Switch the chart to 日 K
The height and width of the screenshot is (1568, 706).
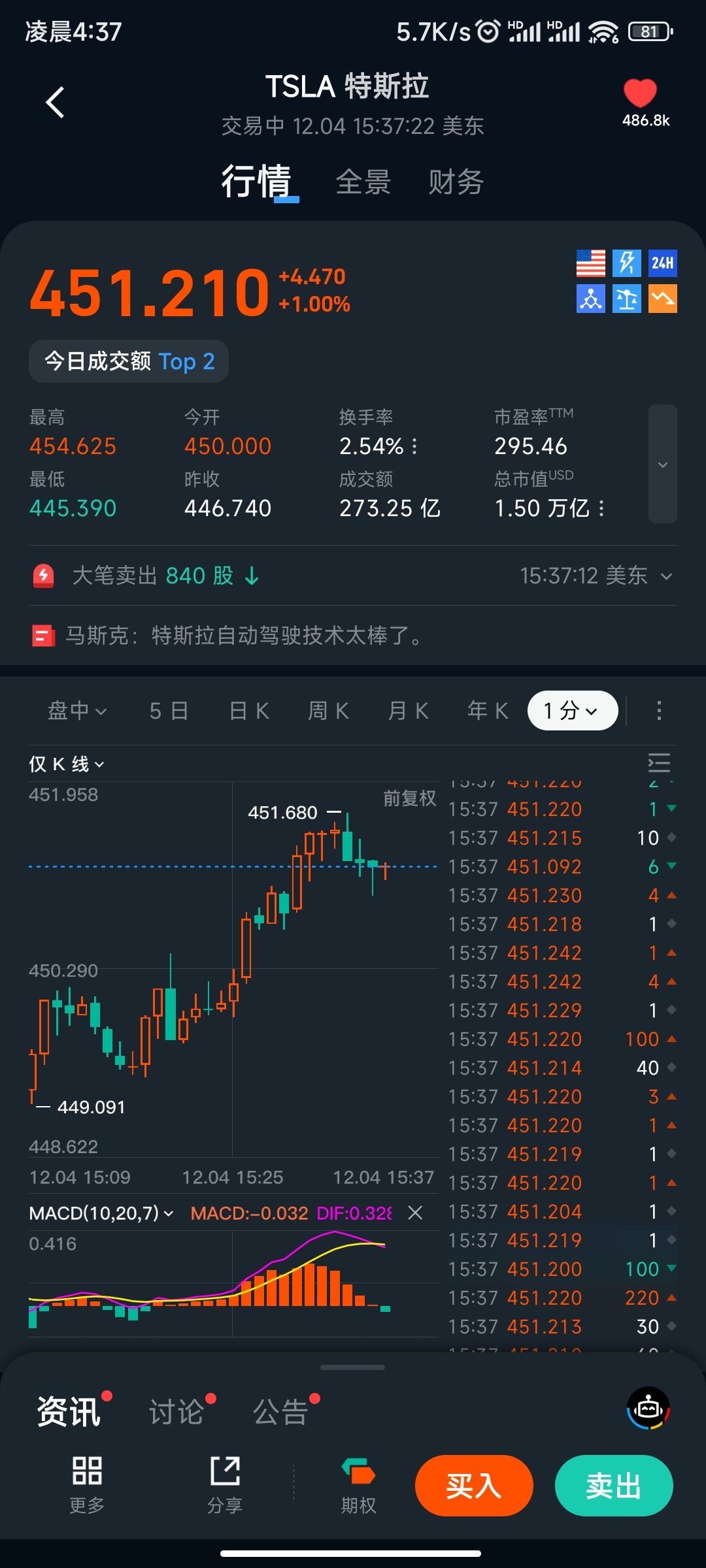pos(249,711)
